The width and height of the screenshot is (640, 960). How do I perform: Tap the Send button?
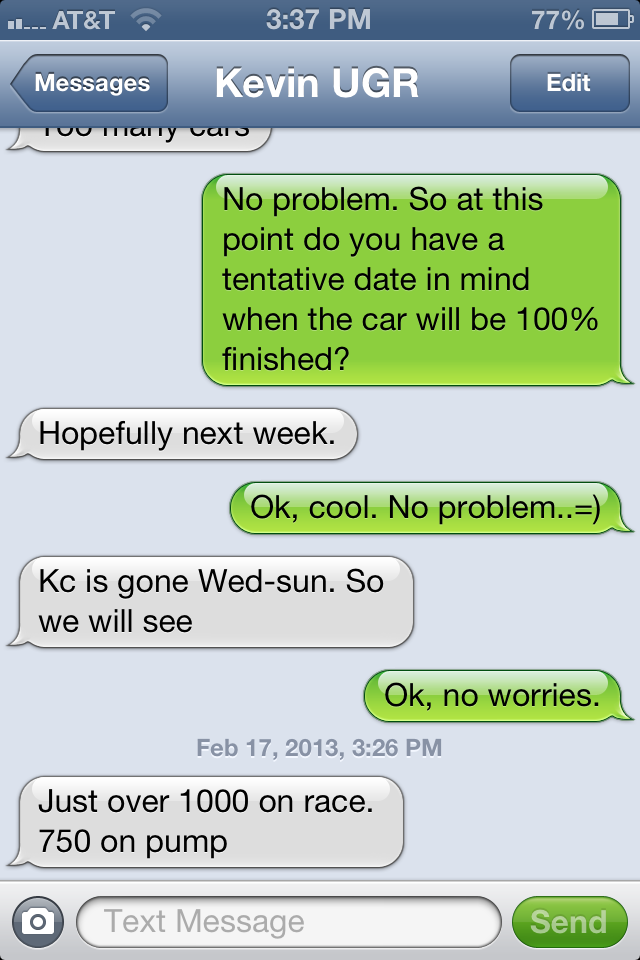[x=568, y=921]
